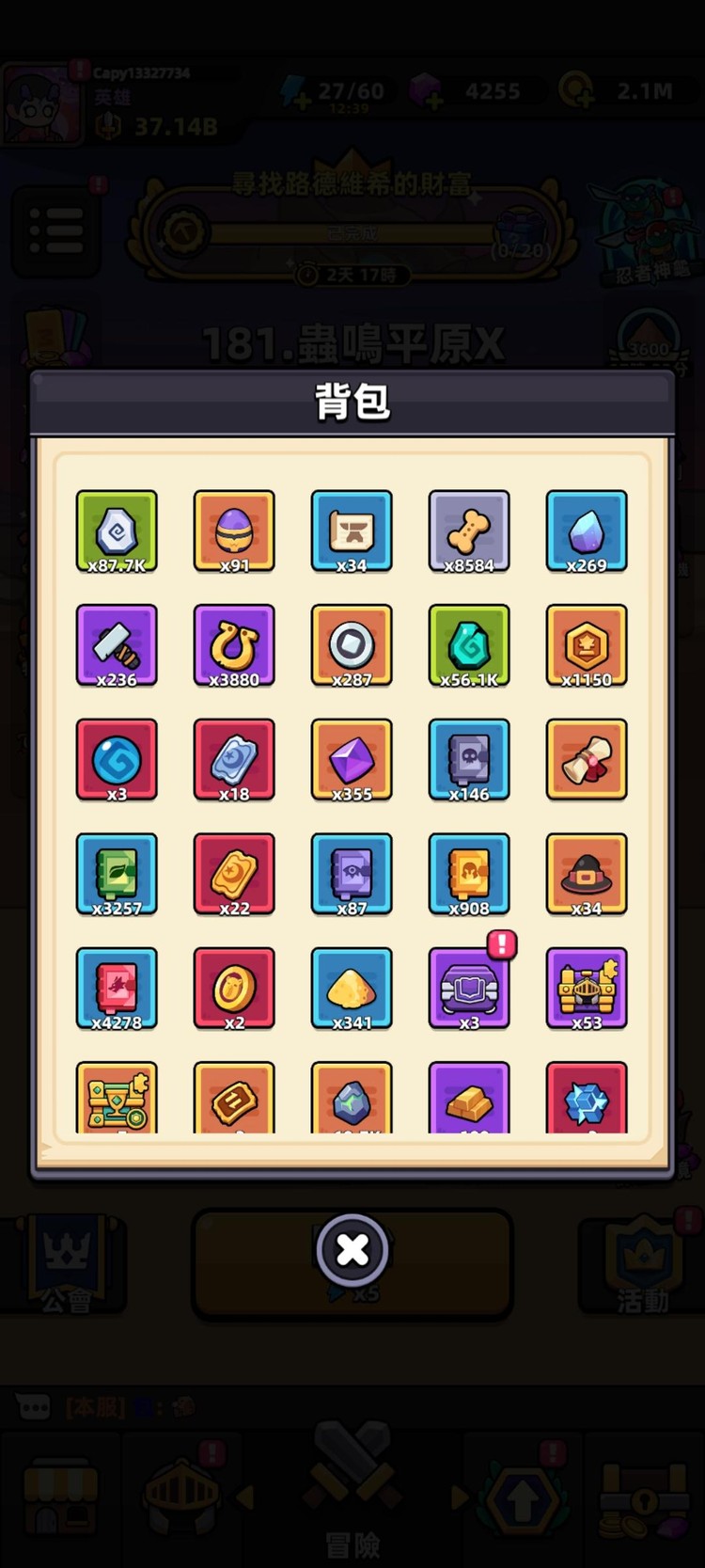View the hammer item x236

coord(117,646)
